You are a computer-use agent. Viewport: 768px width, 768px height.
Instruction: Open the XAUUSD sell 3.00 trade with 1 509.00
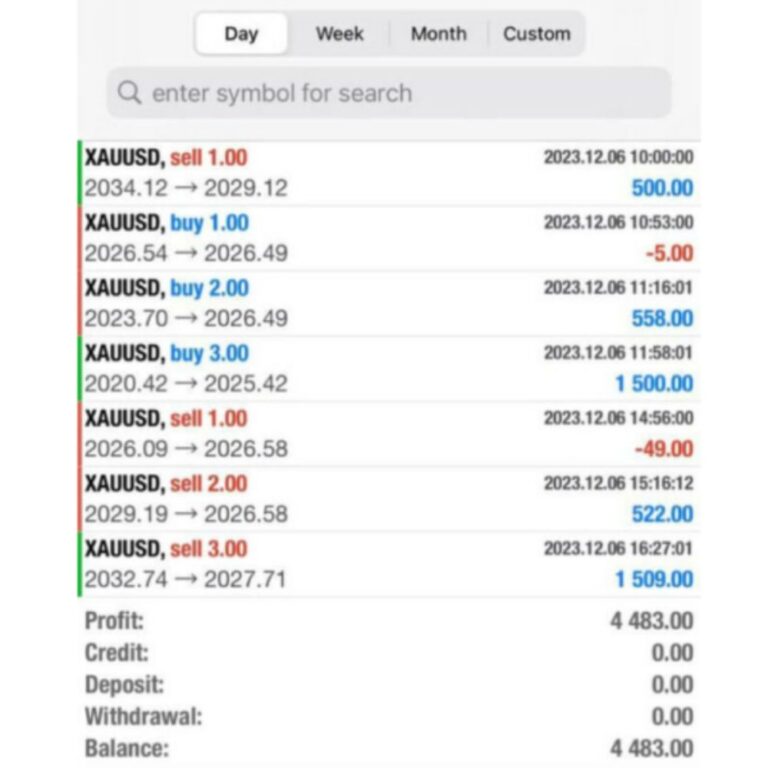pos(388,564)
